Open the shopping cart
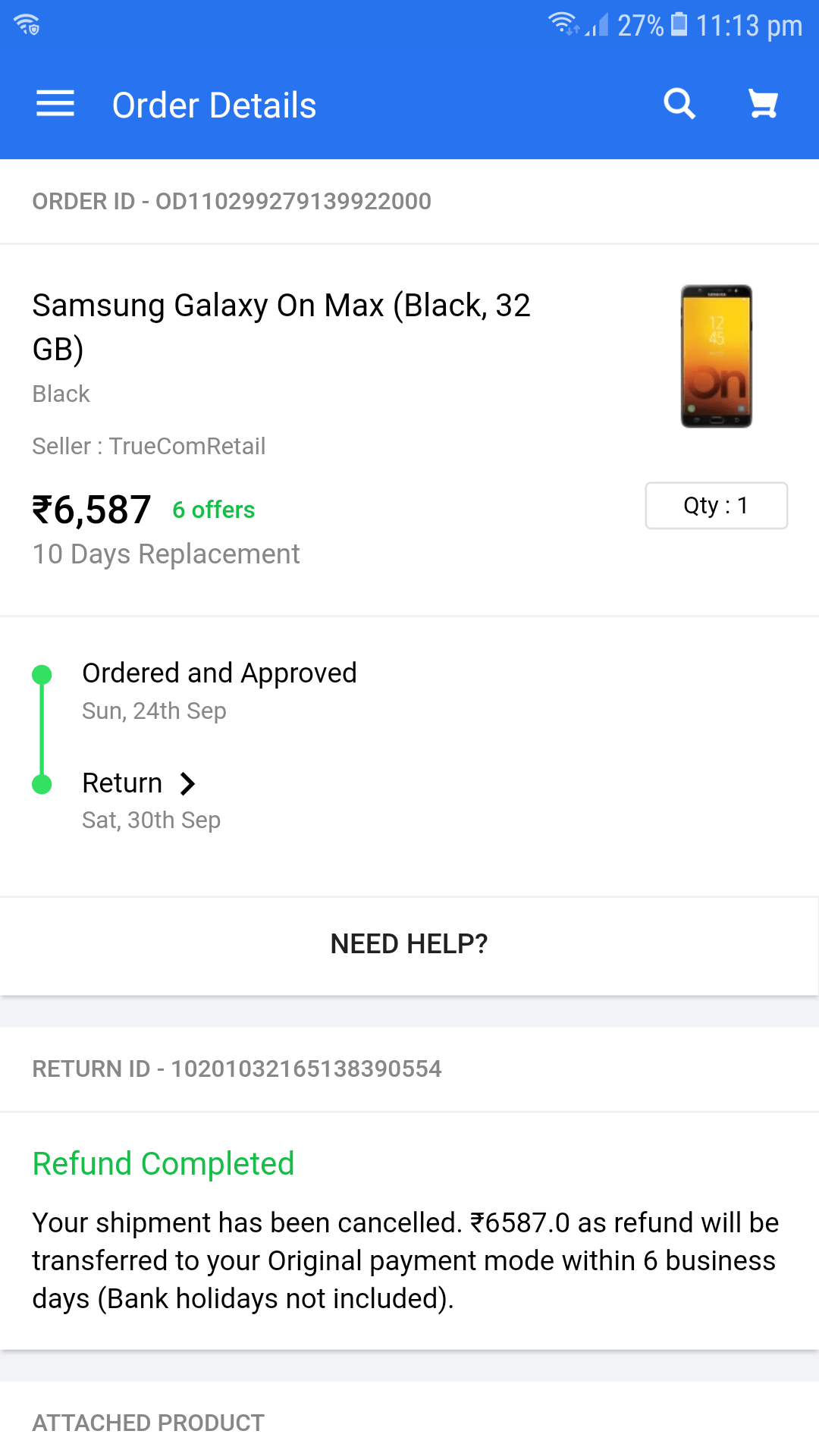819x1456 pixels. (x=763, y=104)
